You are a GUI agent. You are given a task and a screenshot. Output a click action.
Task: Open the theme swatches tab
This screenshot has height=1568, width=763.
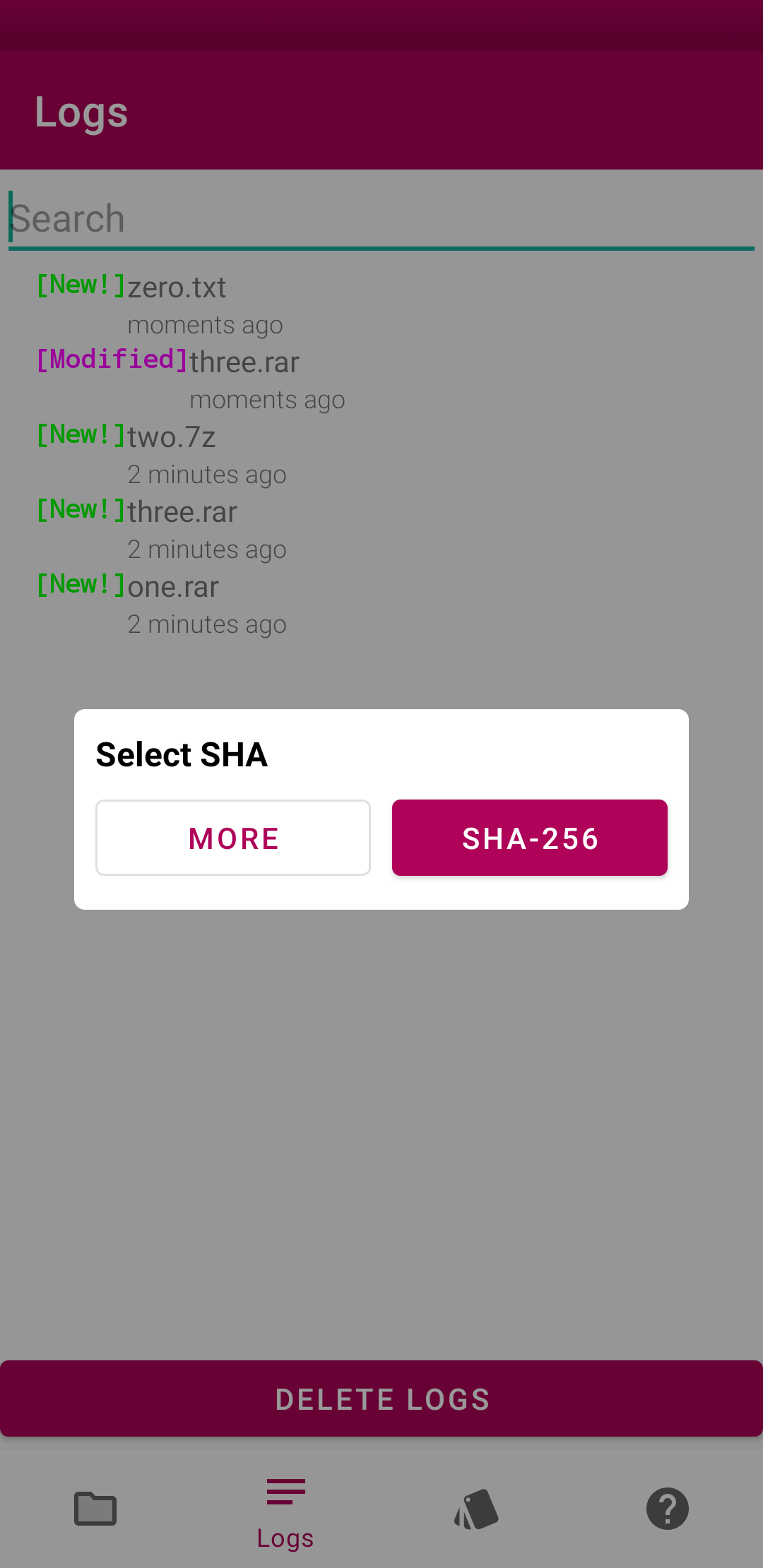(476, 1509)
